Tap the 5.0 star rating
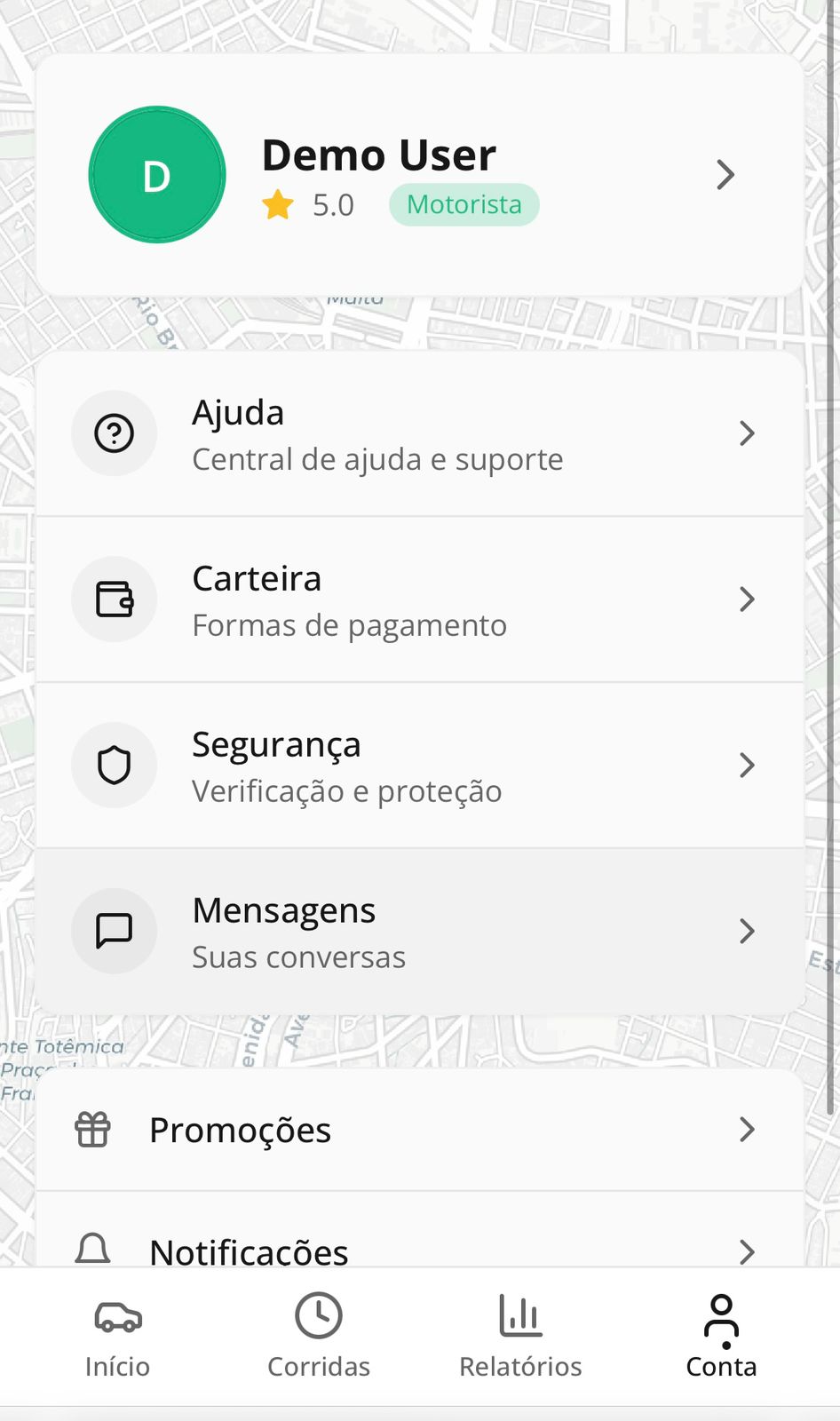Viewport: 840px width, 1421px height. [333, 204]
